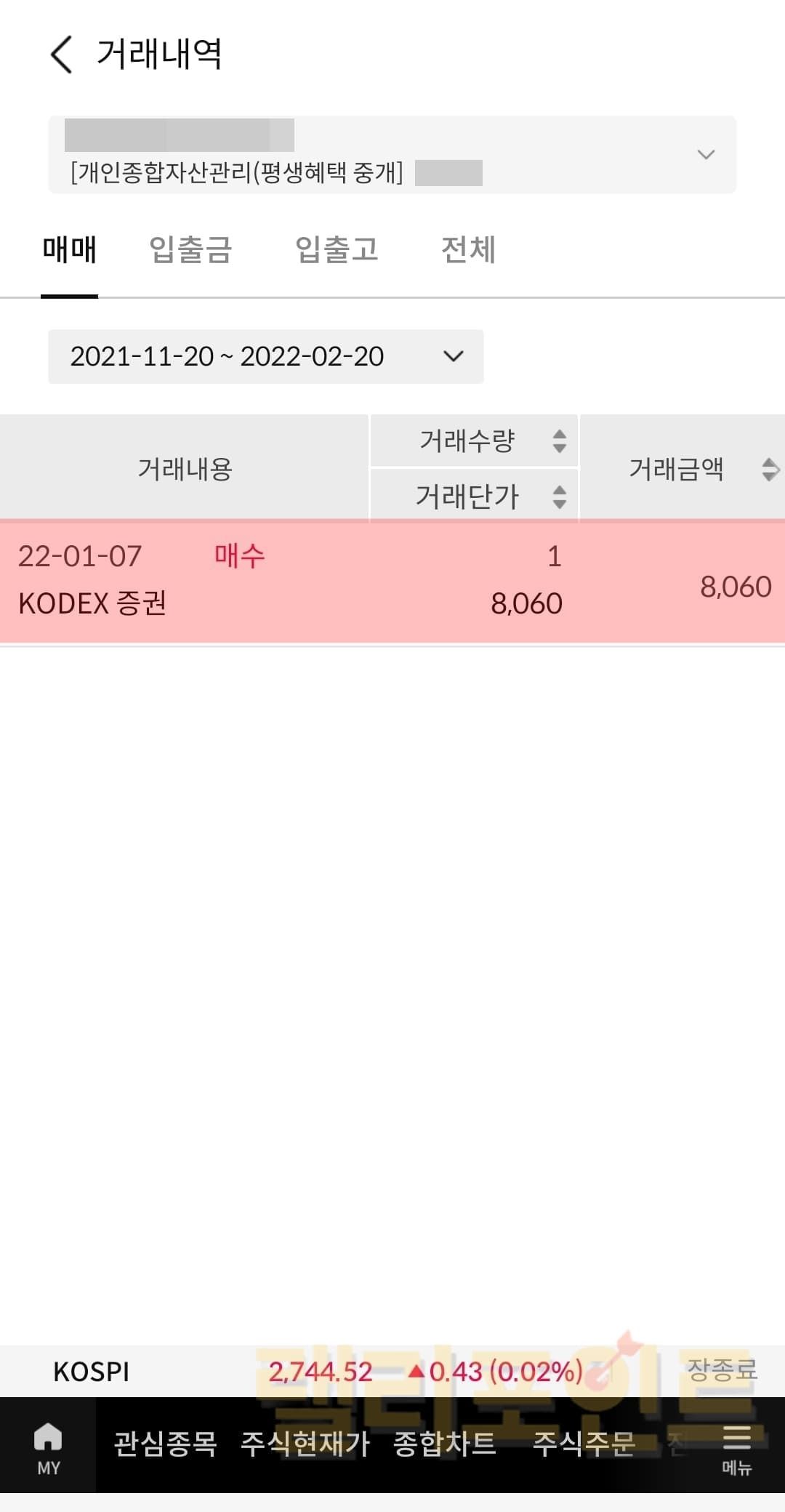Switch to the 전체 tab
Image resolution: width=785 pixels, height=1512 pixels.
[468, 250]
